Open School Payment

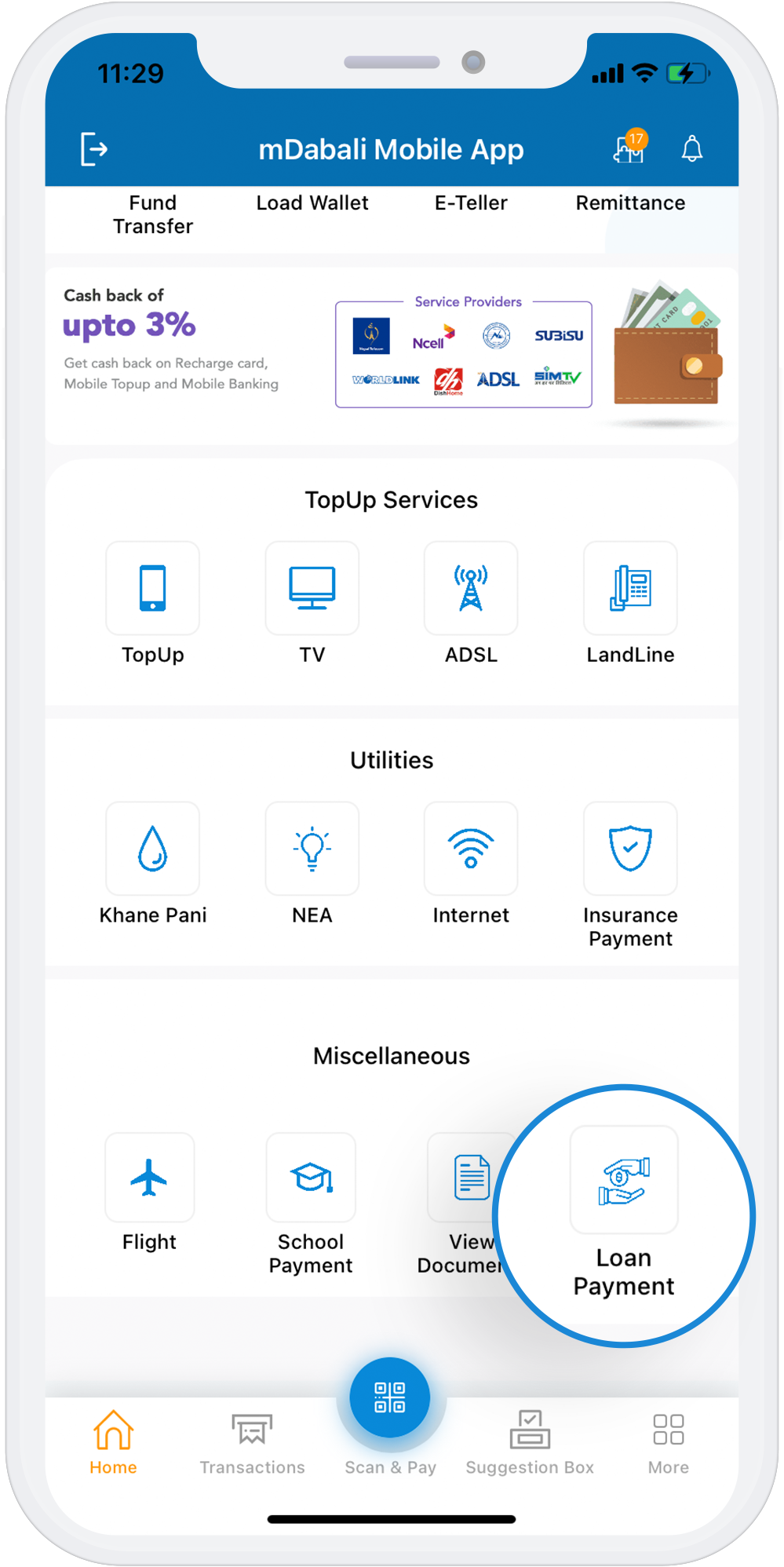pyautogui.click(x=311, y=1178)
